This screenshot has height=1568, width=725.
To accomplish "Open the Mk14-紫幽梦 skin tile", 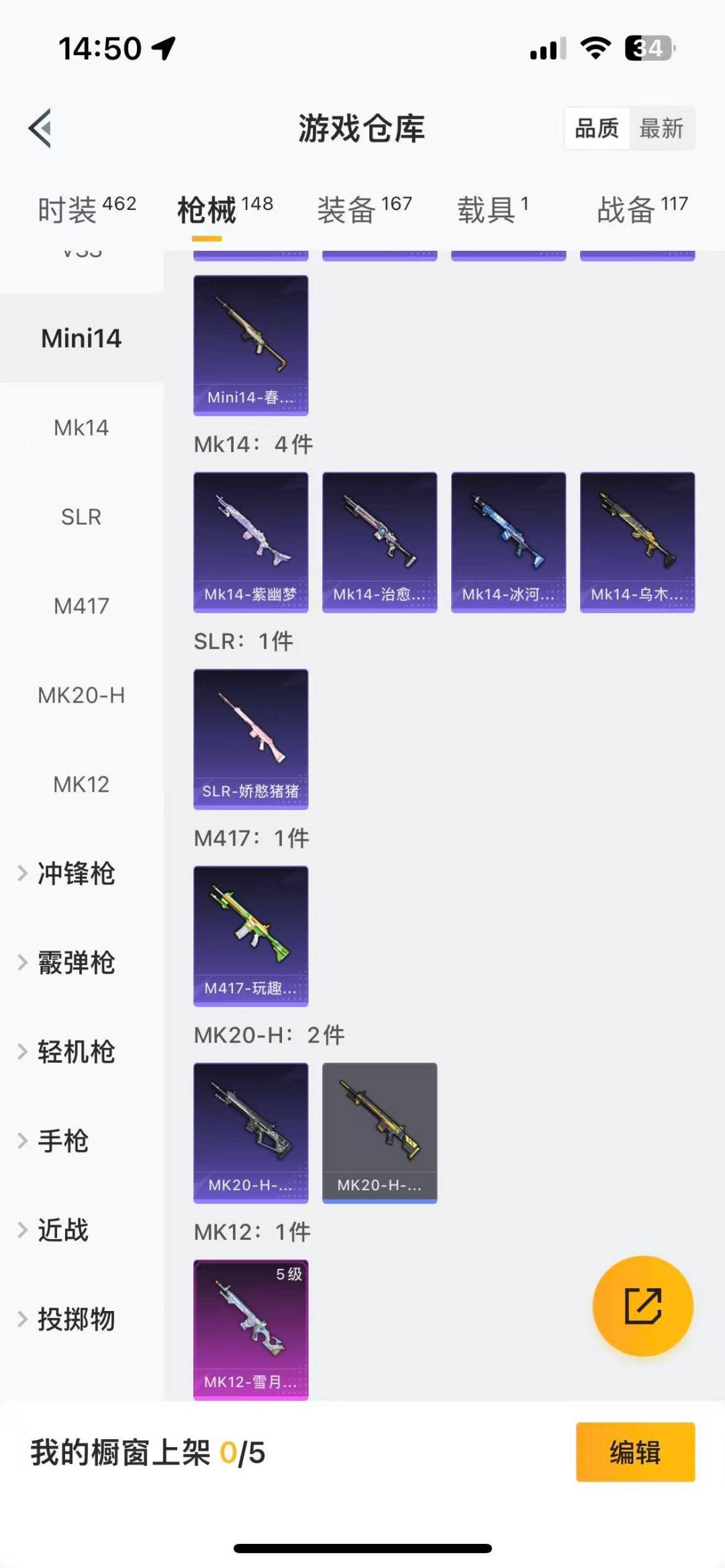I will coord(250,542).
